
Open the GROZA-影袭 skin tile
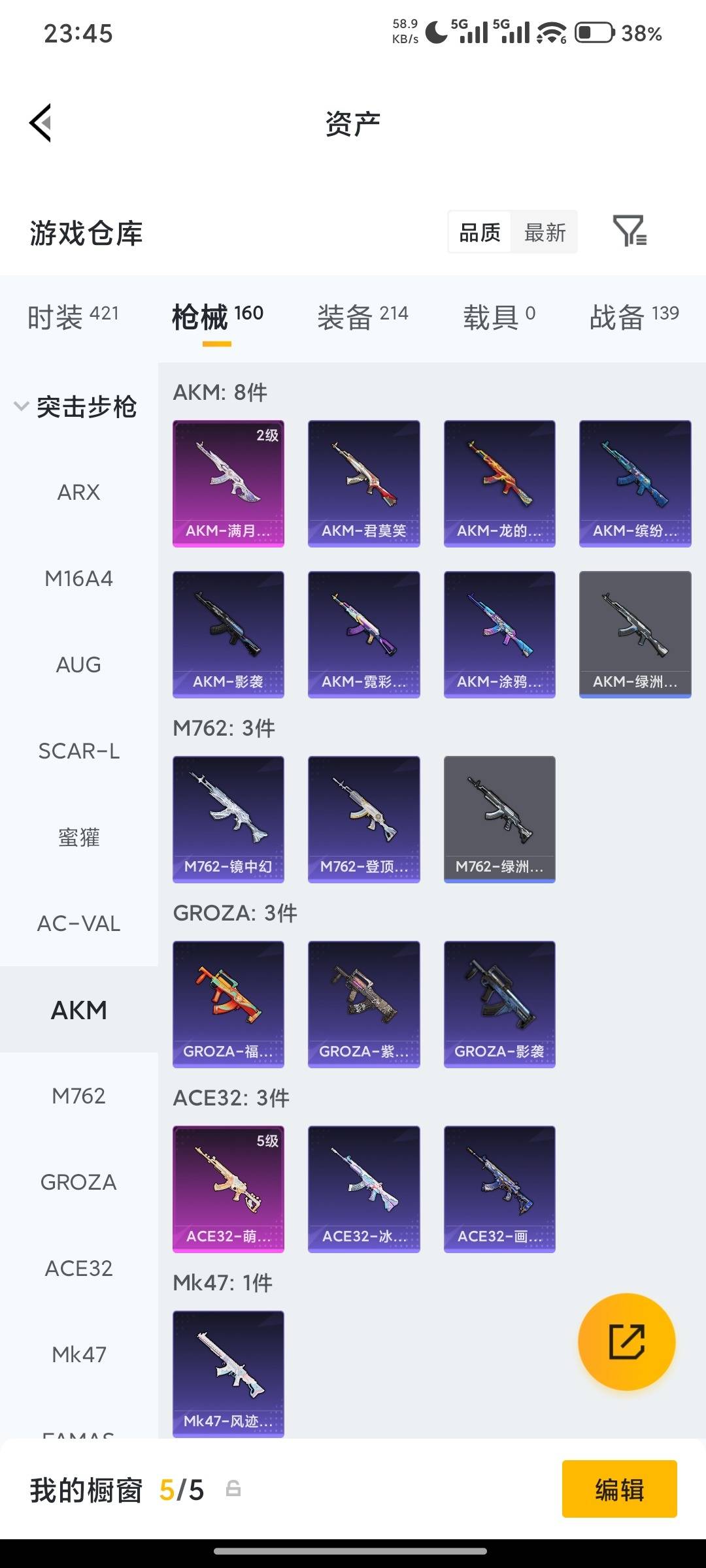pos(499,1004)
